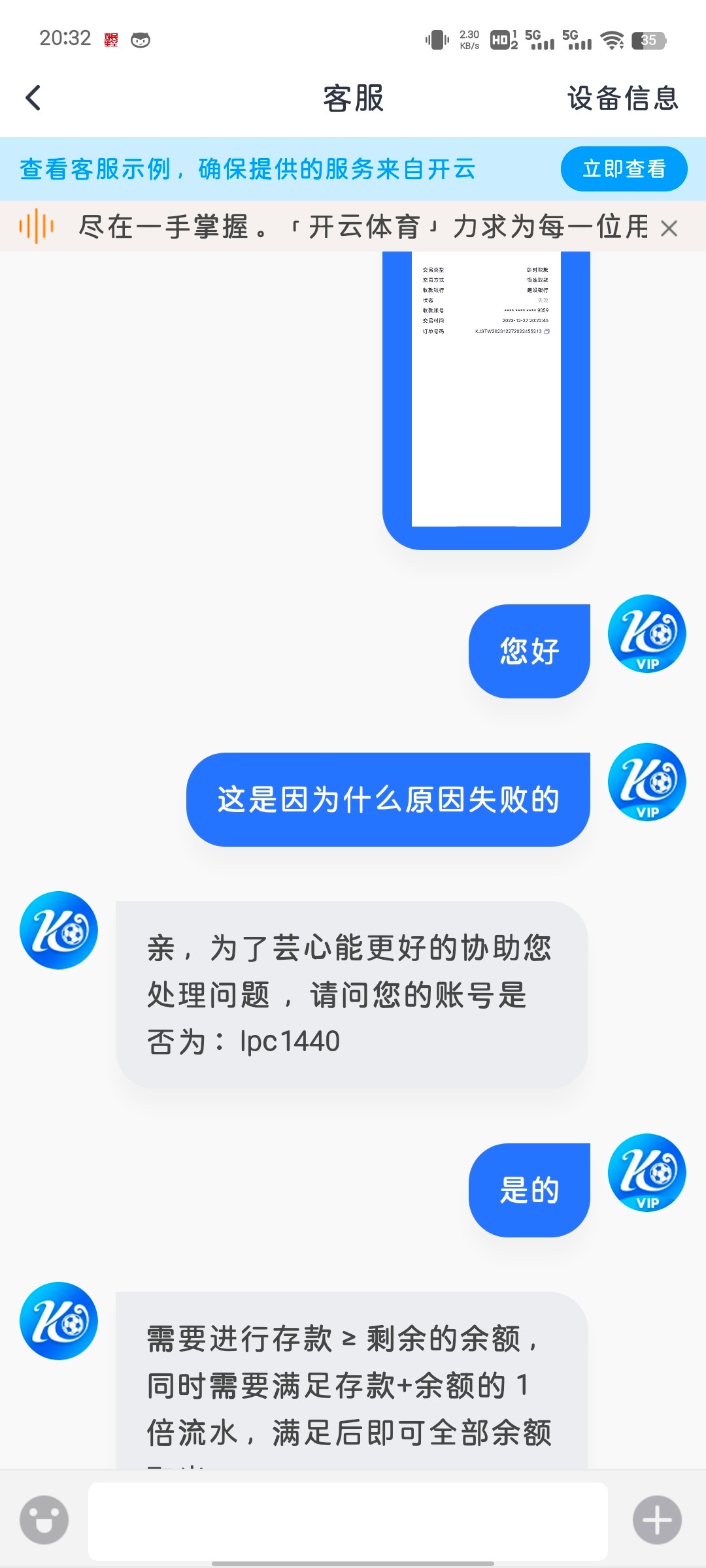Focus the message input field
The image size is (706, 1568).
pos(348,1520)
